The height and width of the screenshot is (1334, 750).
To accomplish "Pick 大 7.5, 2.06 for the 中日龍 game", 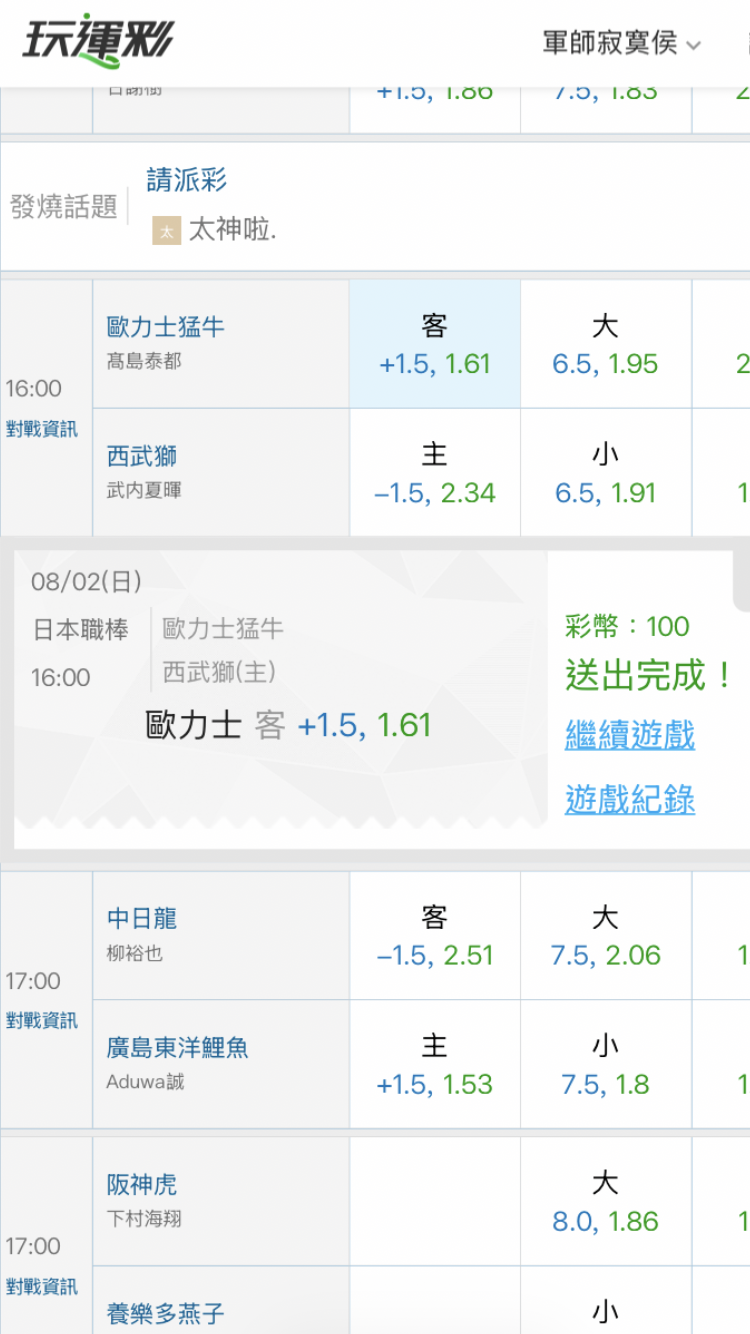I will pos(606,936).
